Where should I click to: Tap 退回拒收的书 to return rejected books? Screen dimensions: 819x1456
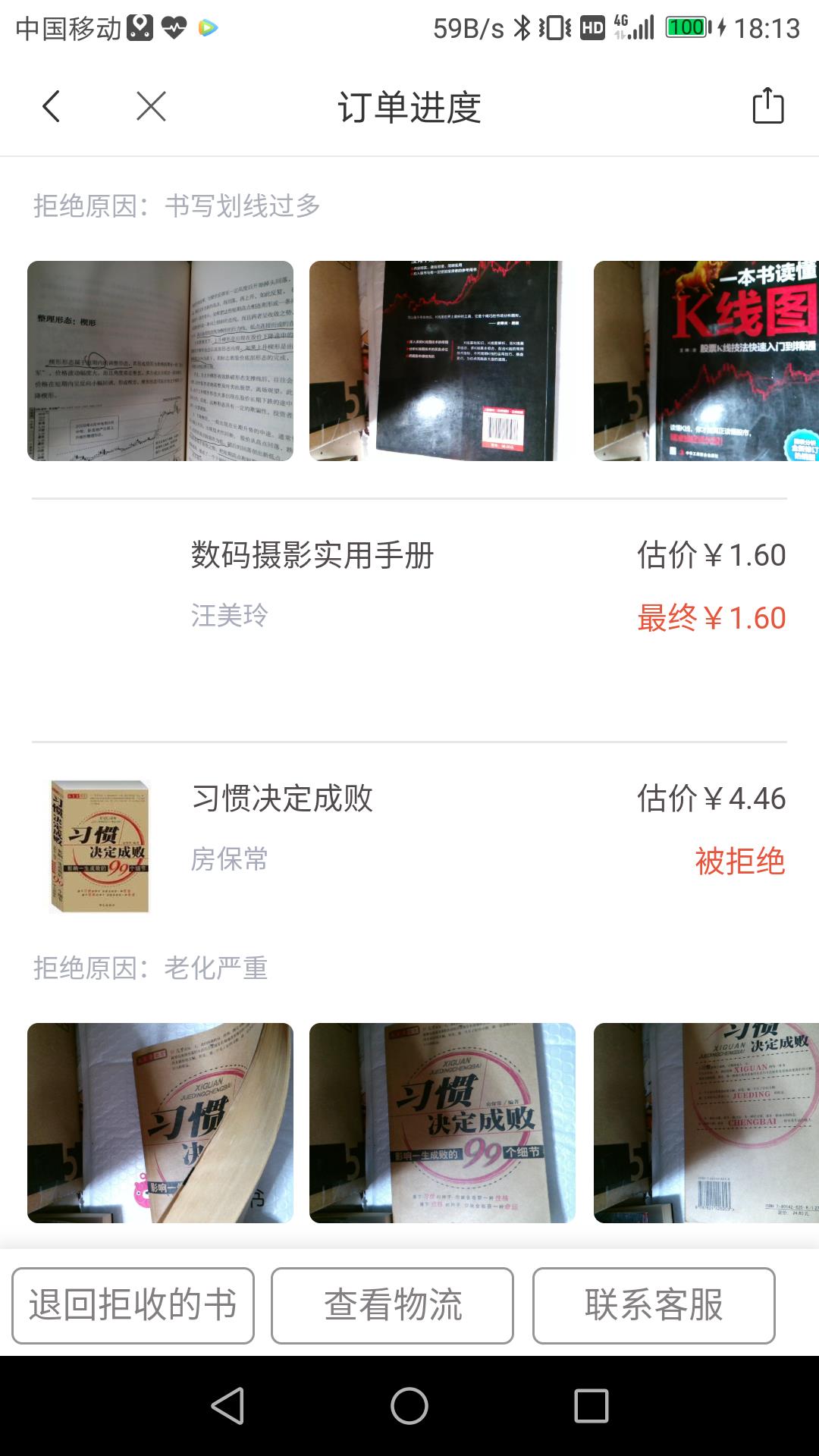133,1306
